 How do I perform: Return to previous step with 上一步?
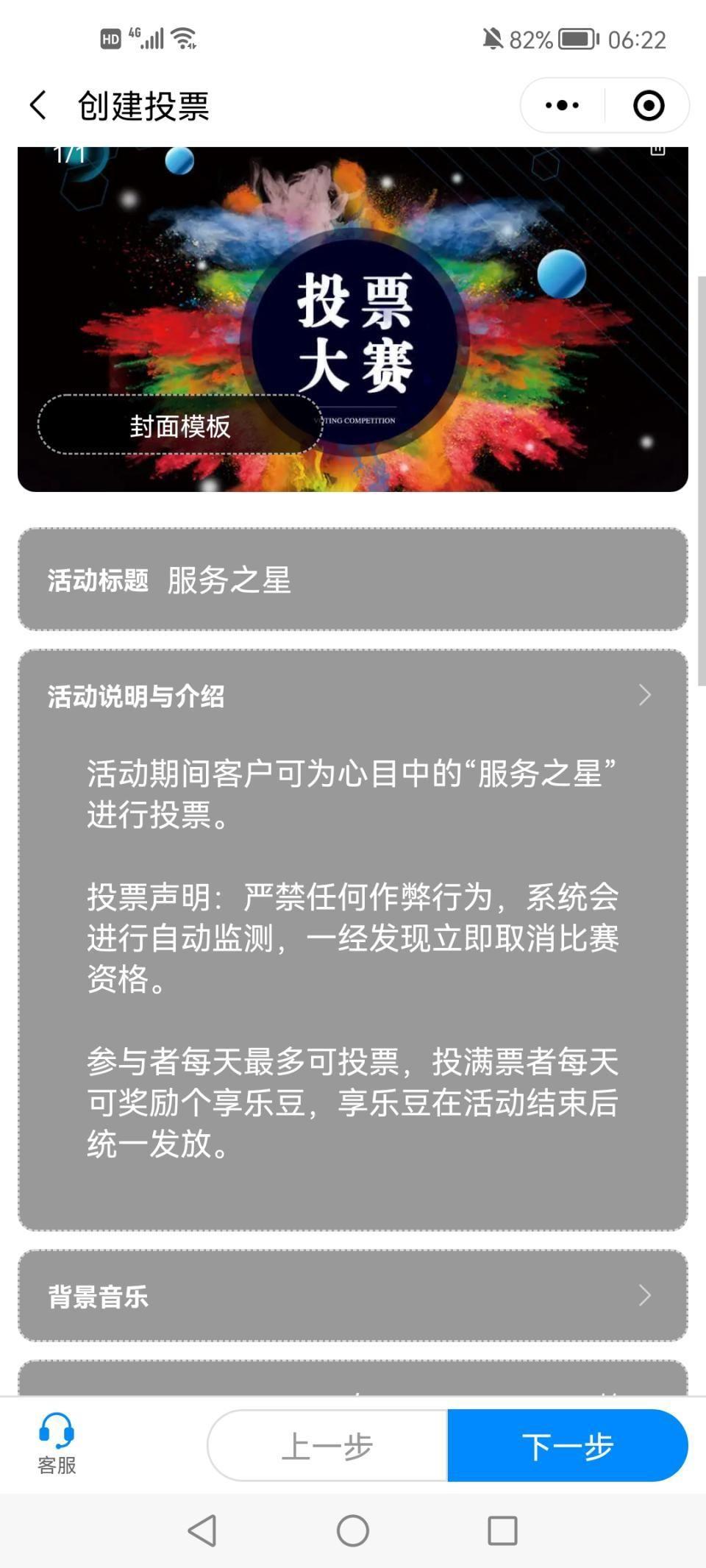click(328, 1445)
